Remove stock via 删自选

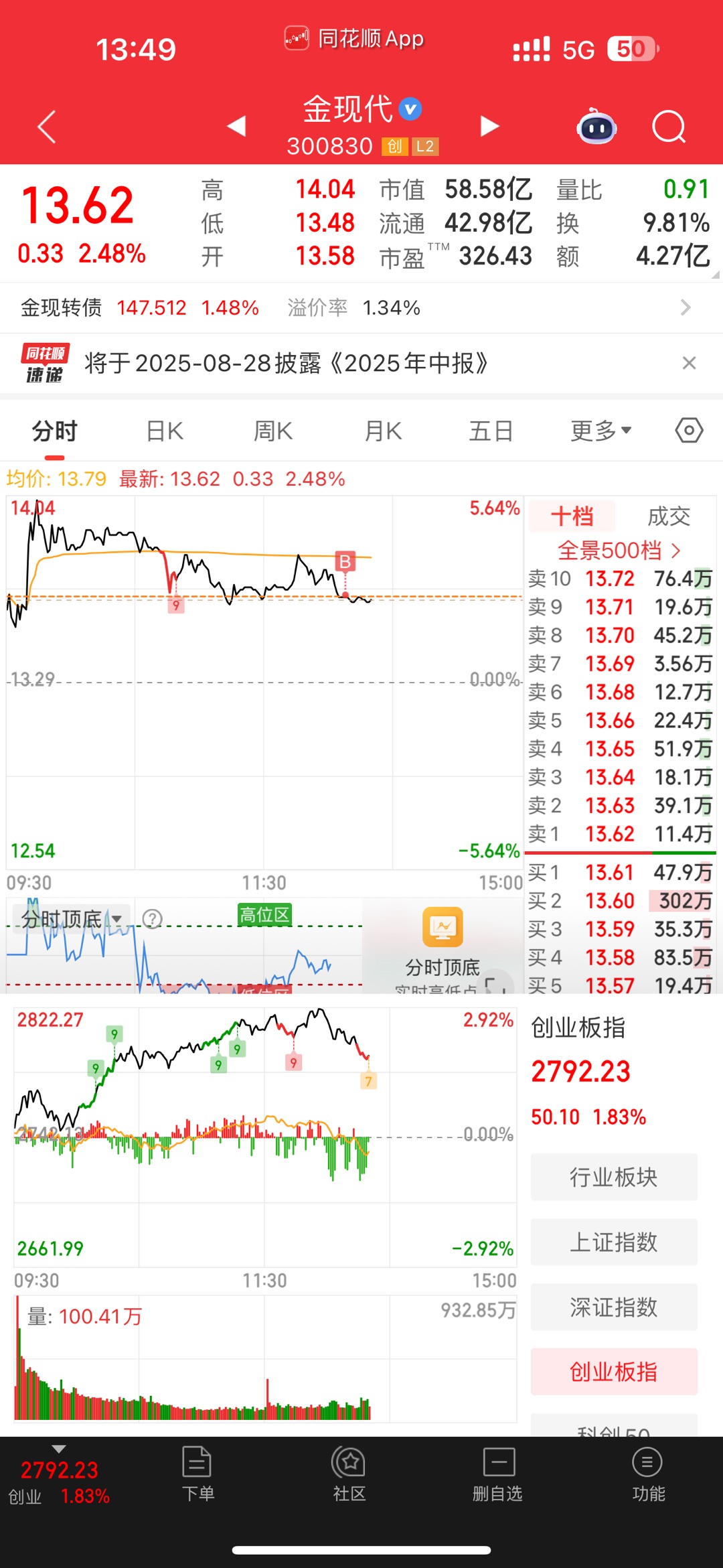coord(497,1474)
